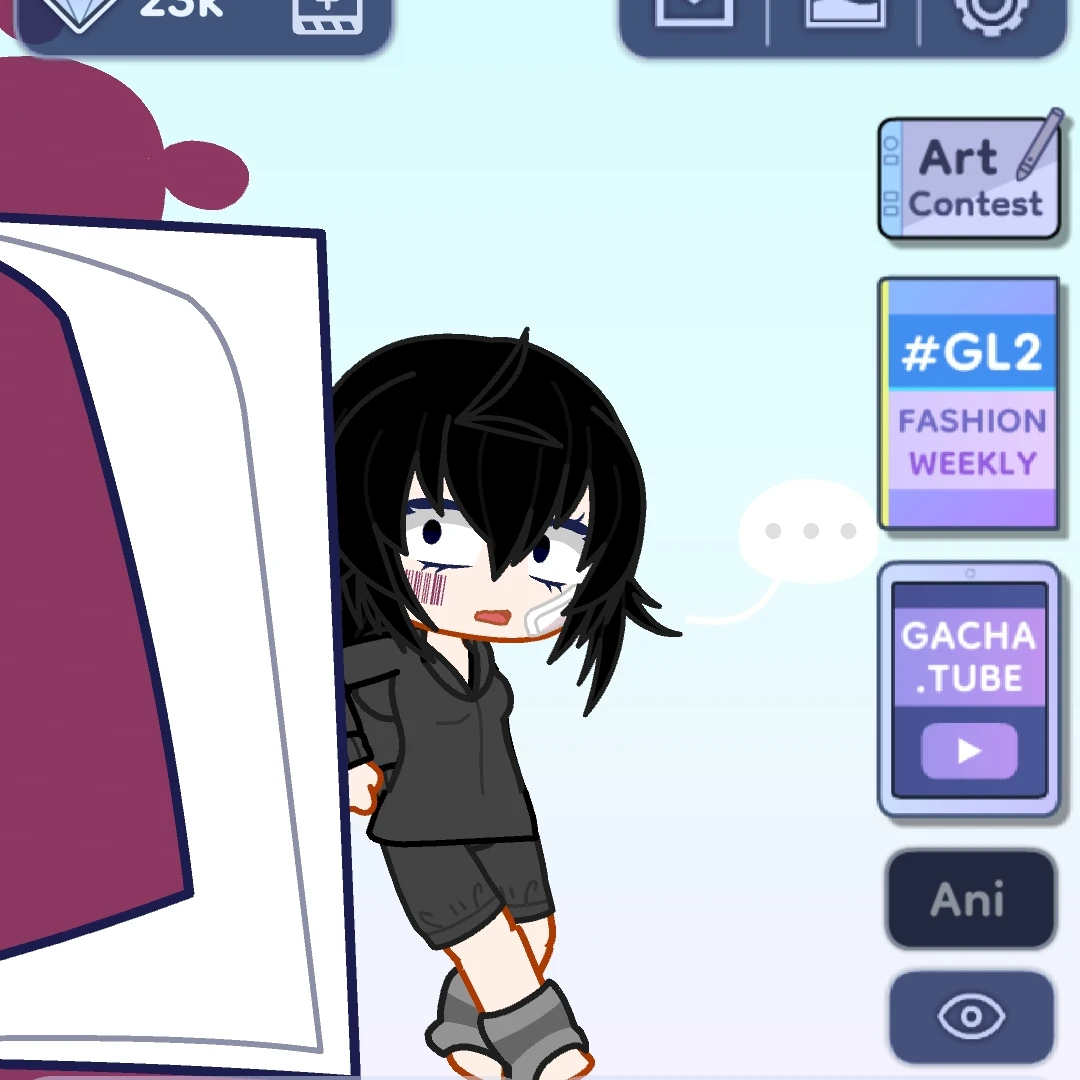Tap the Ani animation button
The width and height of the screenshot is (1080, 1080).
pos(970,900)
